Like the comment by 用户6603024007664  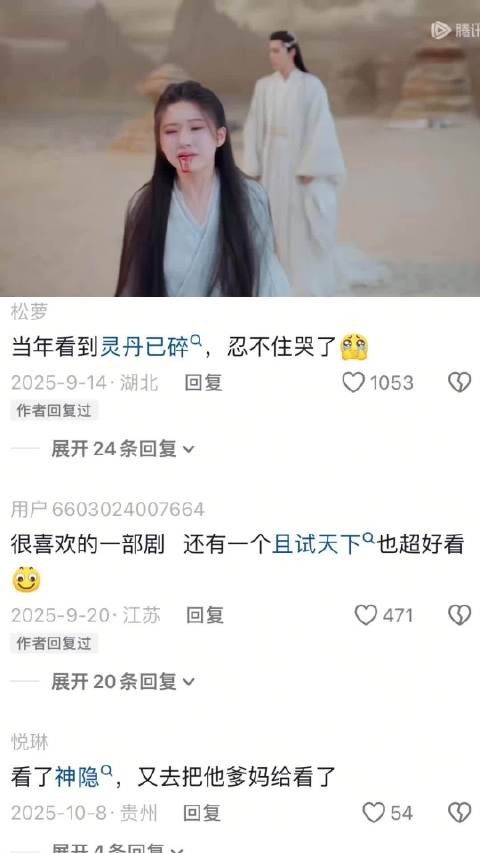click(x=366, y=615)
